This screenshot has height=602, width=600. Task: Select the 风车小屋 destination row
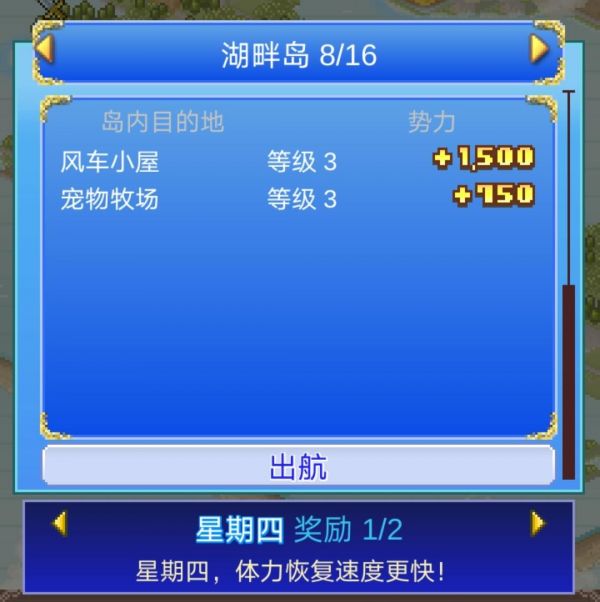(298, 160)
